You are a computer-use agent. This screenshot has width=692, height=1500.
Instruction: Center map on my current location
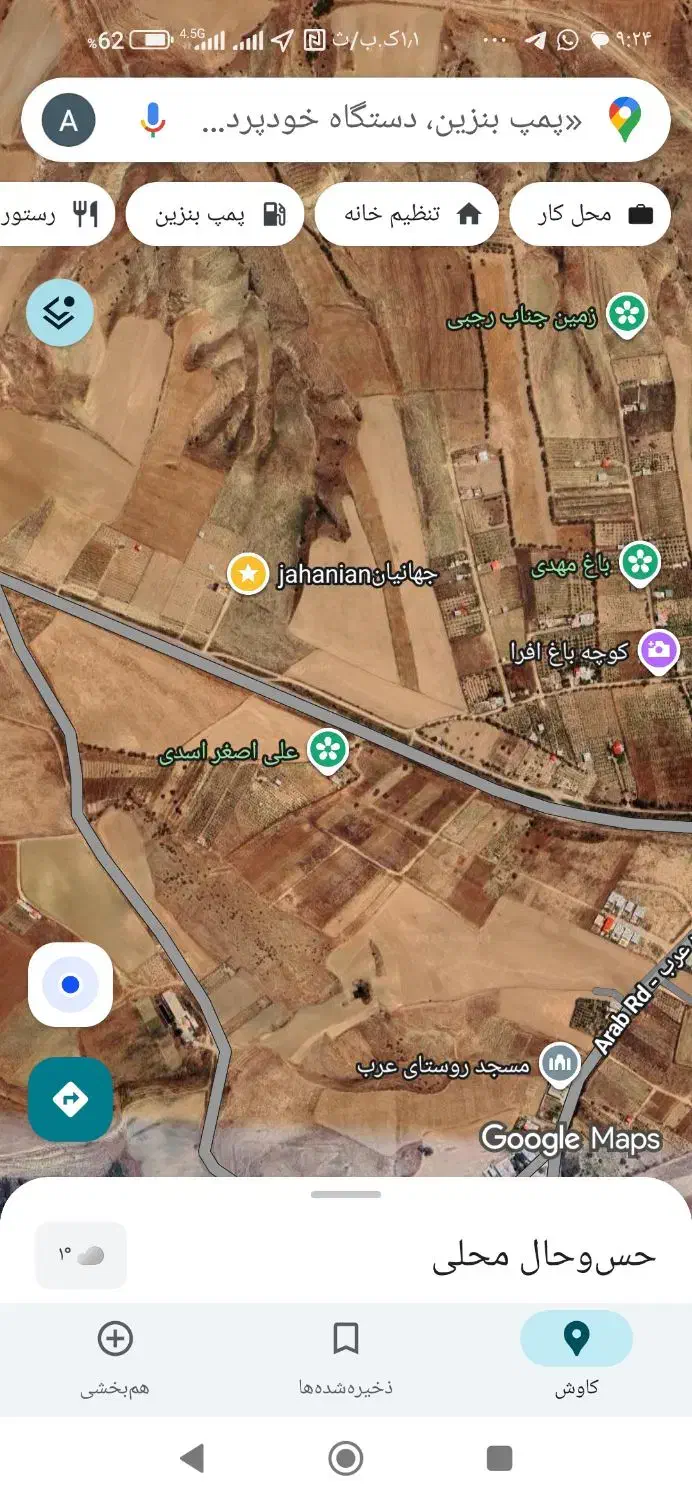(x=70, y=985)
